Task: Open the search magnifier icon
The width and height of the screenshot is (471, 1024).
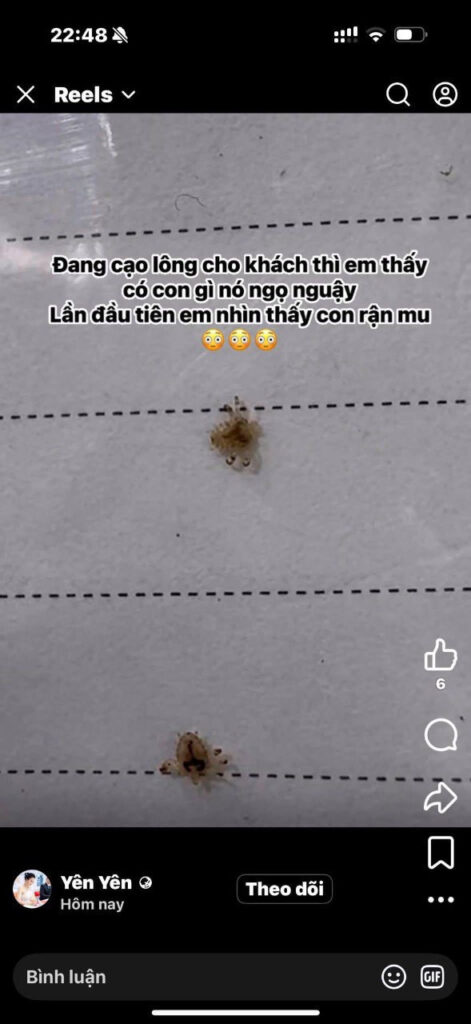Action: (398, 95)
